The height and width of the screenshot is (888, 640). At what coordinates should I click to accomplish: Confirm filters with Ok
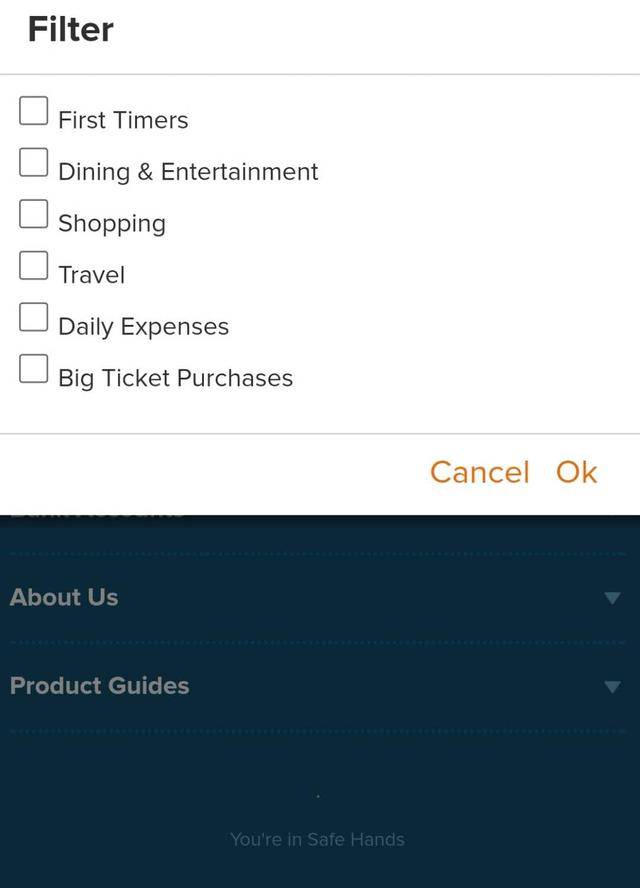pyautogui.click(x=576, y=472)
